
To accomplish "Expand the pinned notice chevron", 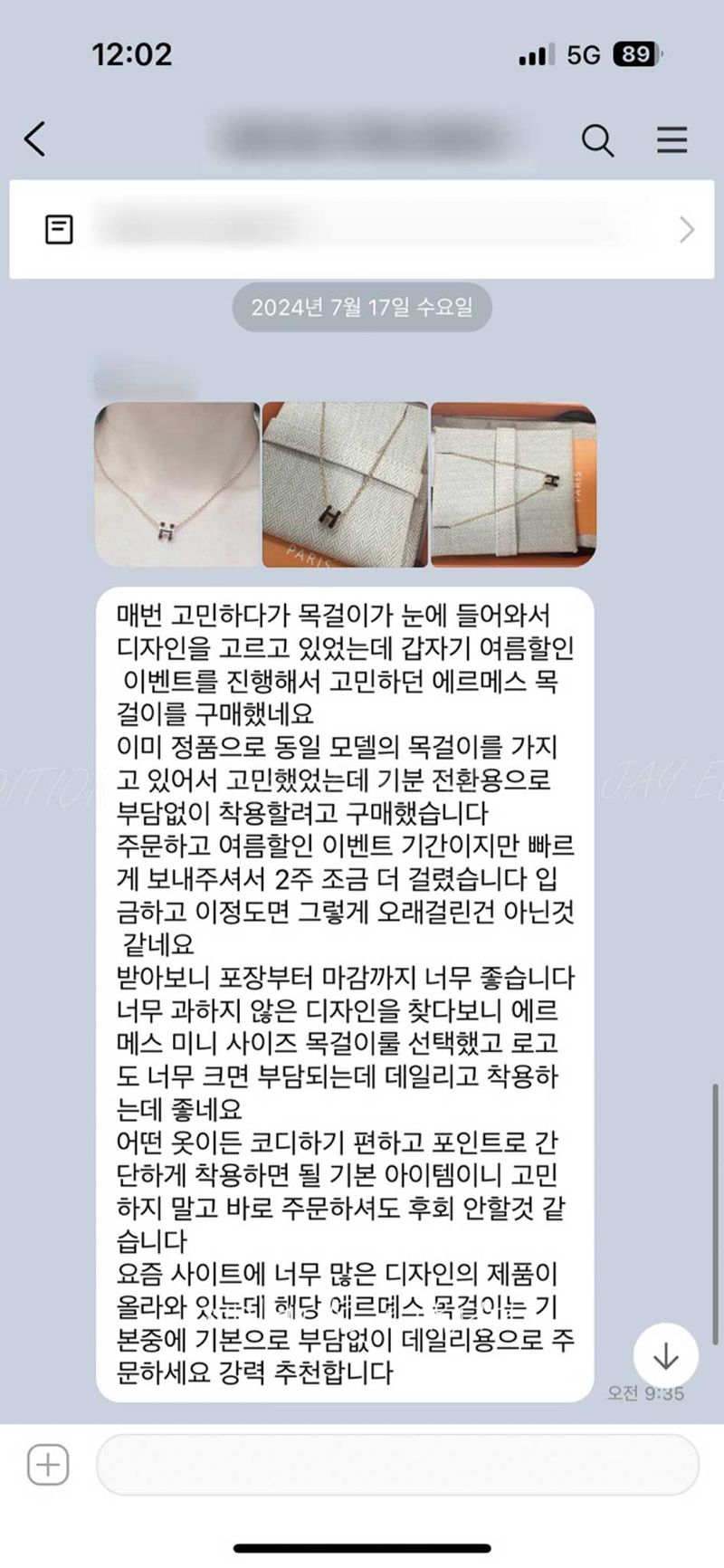I will [687, 230].
